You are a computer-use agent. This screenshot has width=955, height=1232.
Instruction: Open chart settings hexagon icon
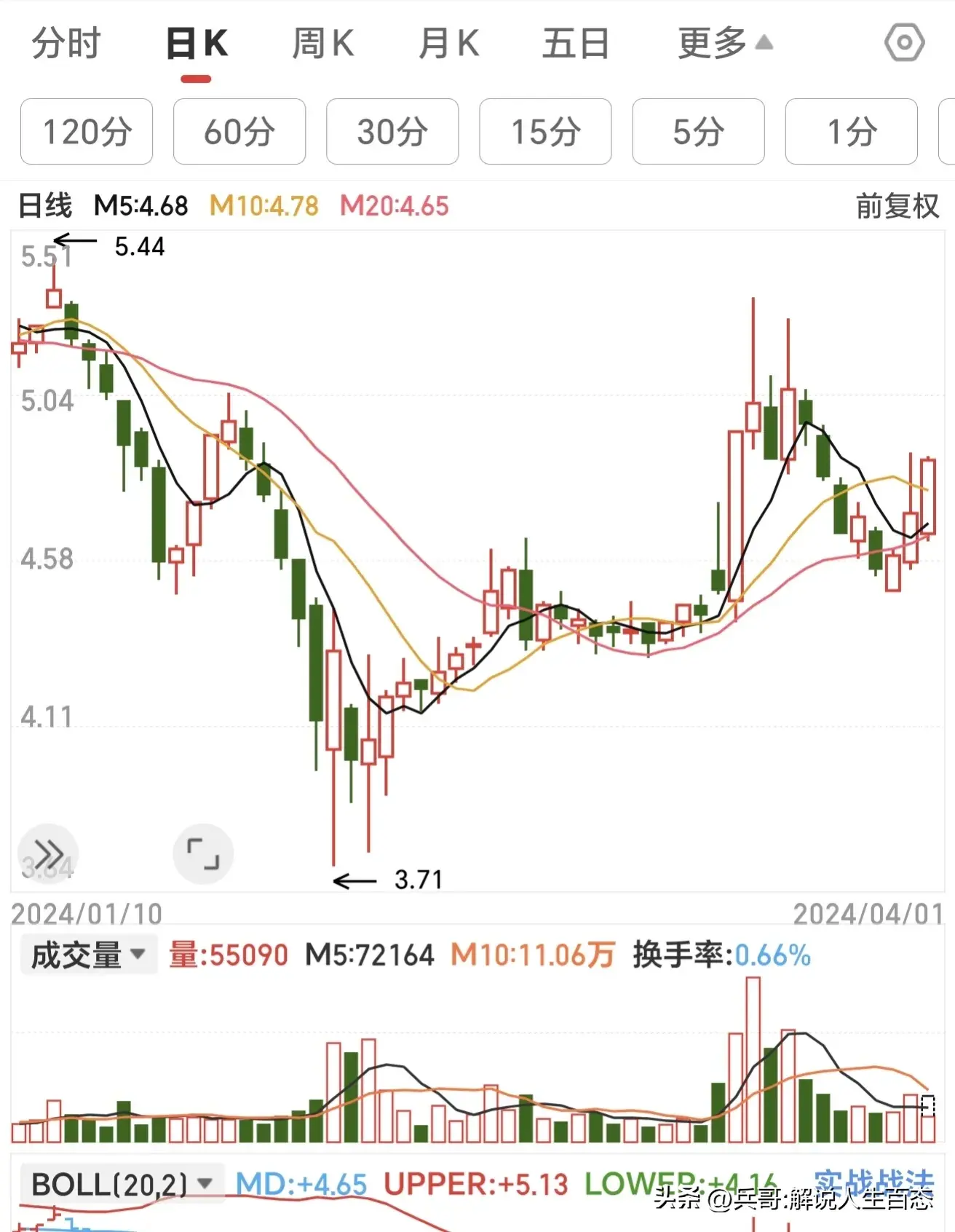click(904, 43)
